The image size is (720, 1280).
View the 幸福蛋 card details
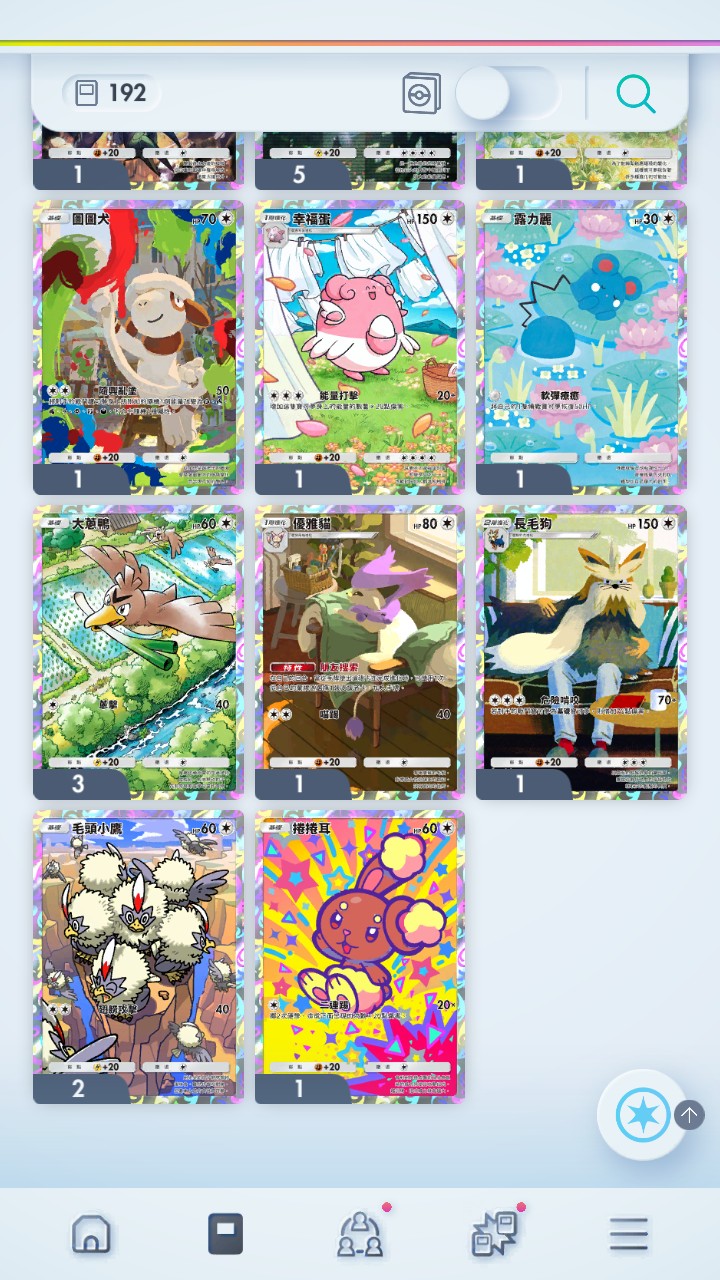click(360, 345)
